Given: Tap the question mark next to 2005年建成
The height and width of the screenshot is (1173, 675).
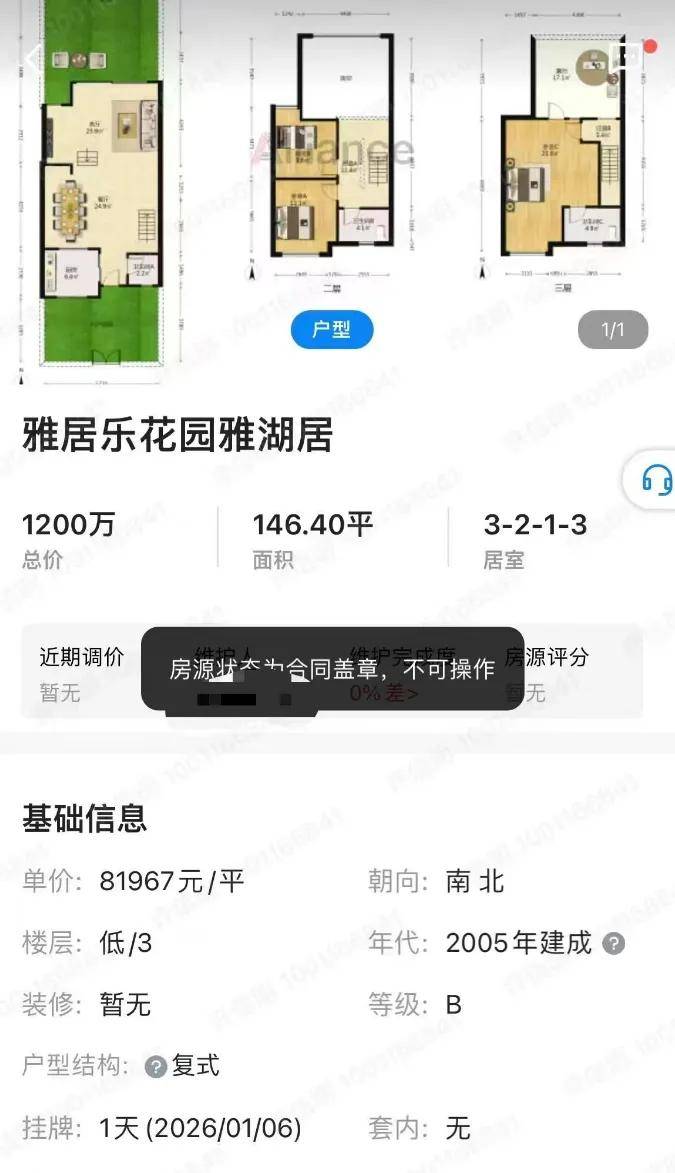Looking at the screenshot, I should tap(614, 943).
